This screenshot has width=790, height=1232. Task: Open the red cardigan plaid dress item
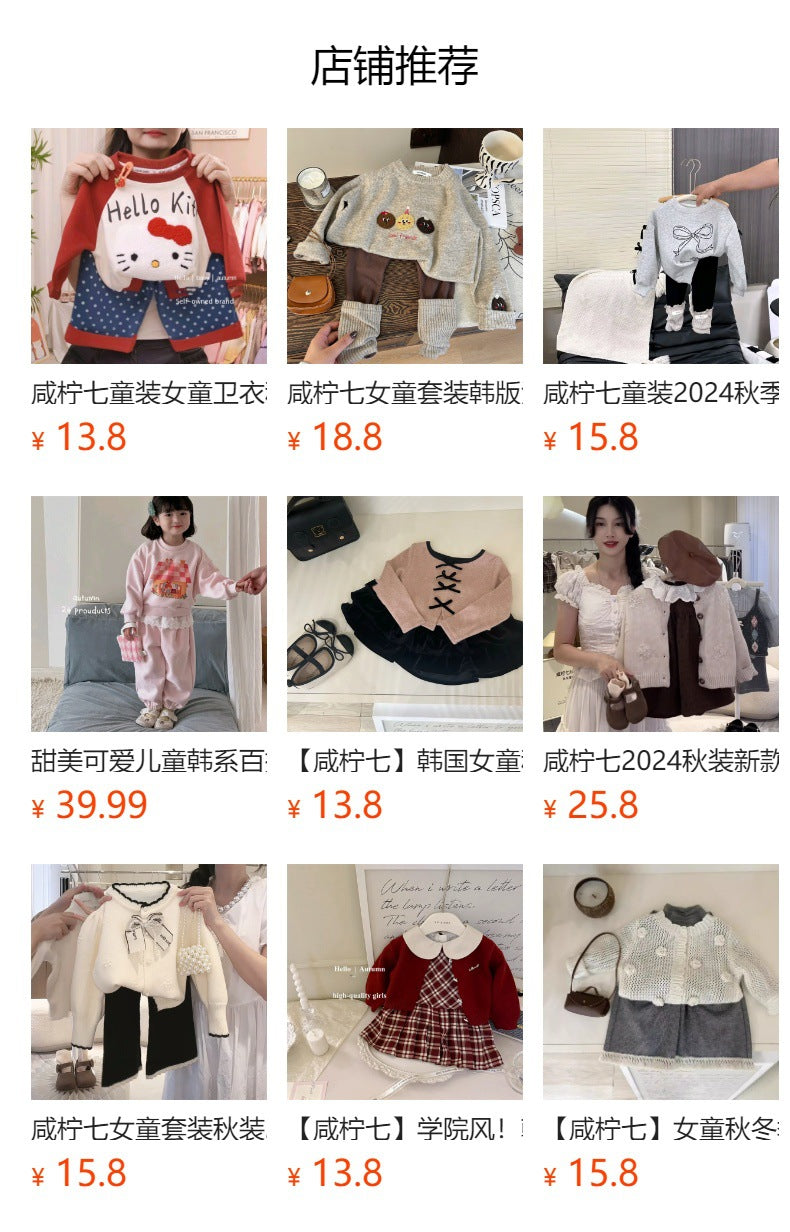coord(404,982)
